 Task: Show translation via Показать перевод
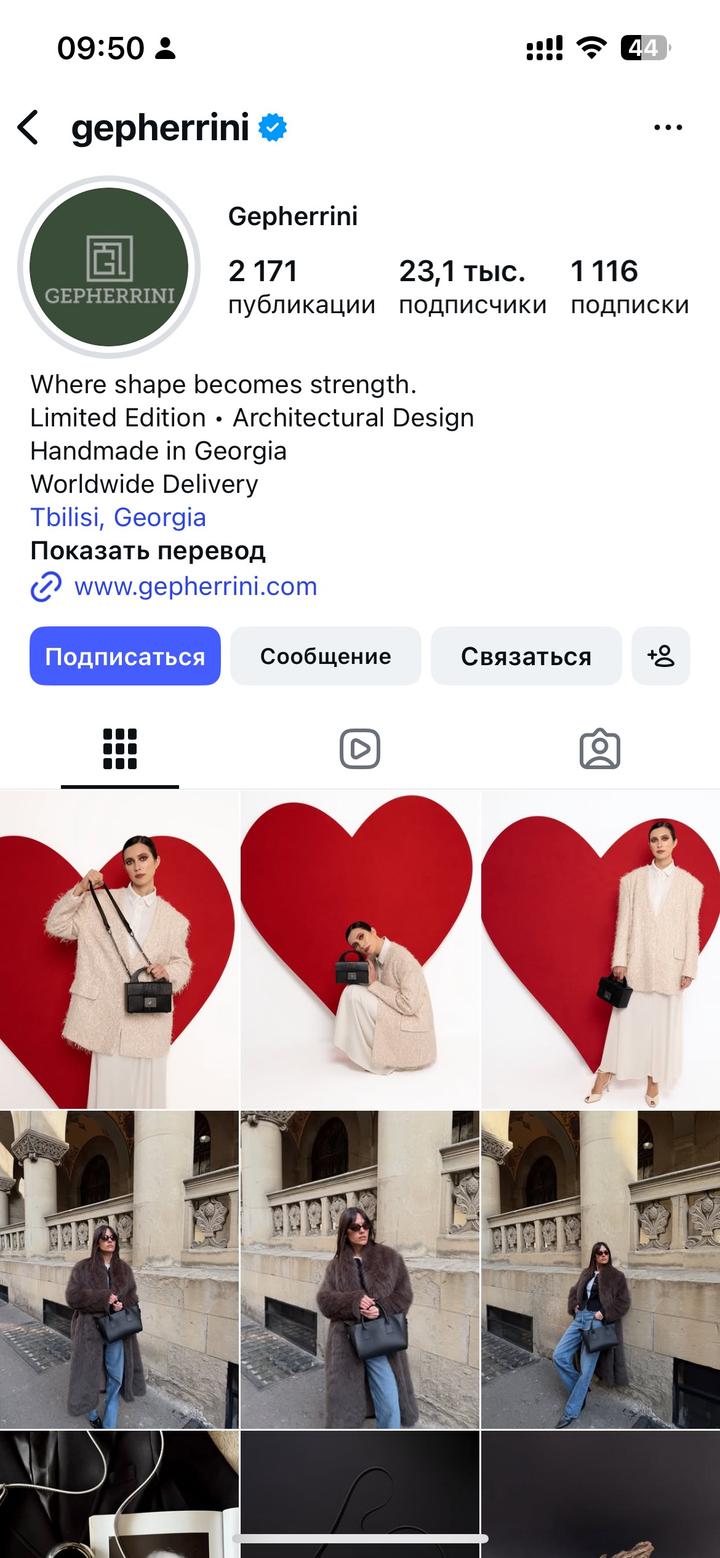(x=148, y=551)
